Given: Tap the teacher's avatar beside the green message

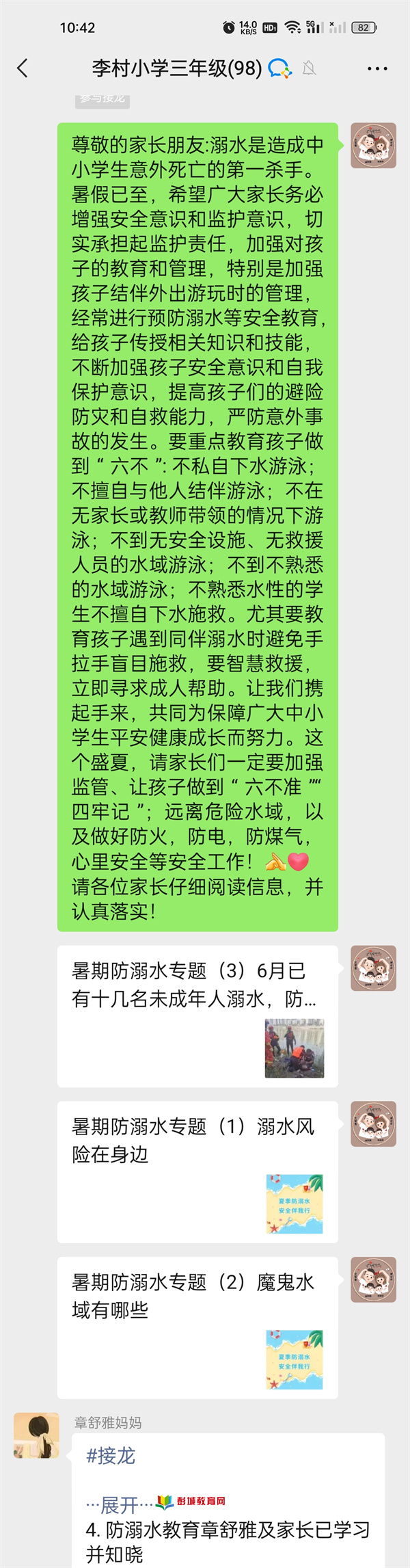Looking at the screenshot, I should pos(373,146).
